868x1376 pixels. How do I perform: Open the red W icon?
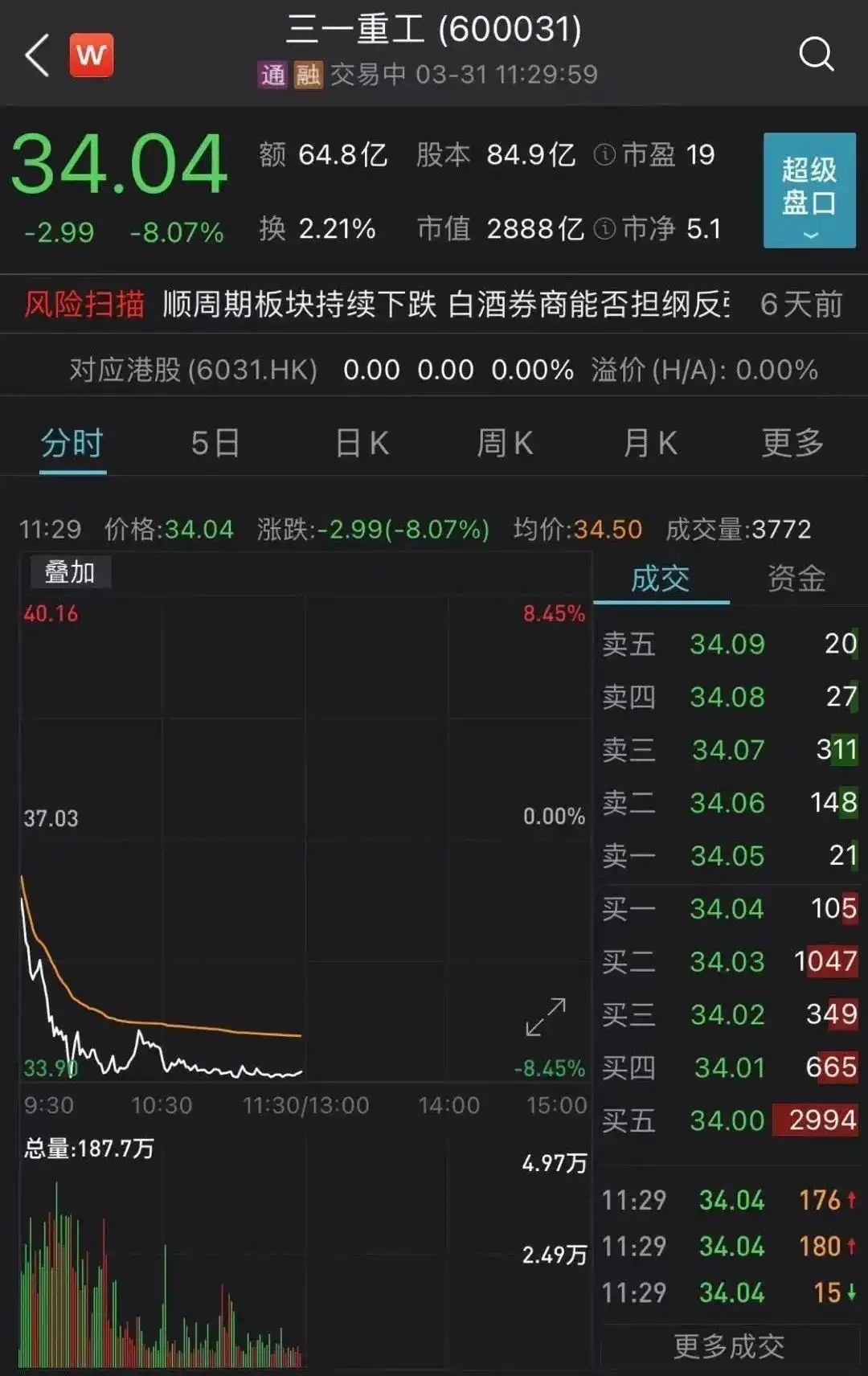tap(92, 55)
